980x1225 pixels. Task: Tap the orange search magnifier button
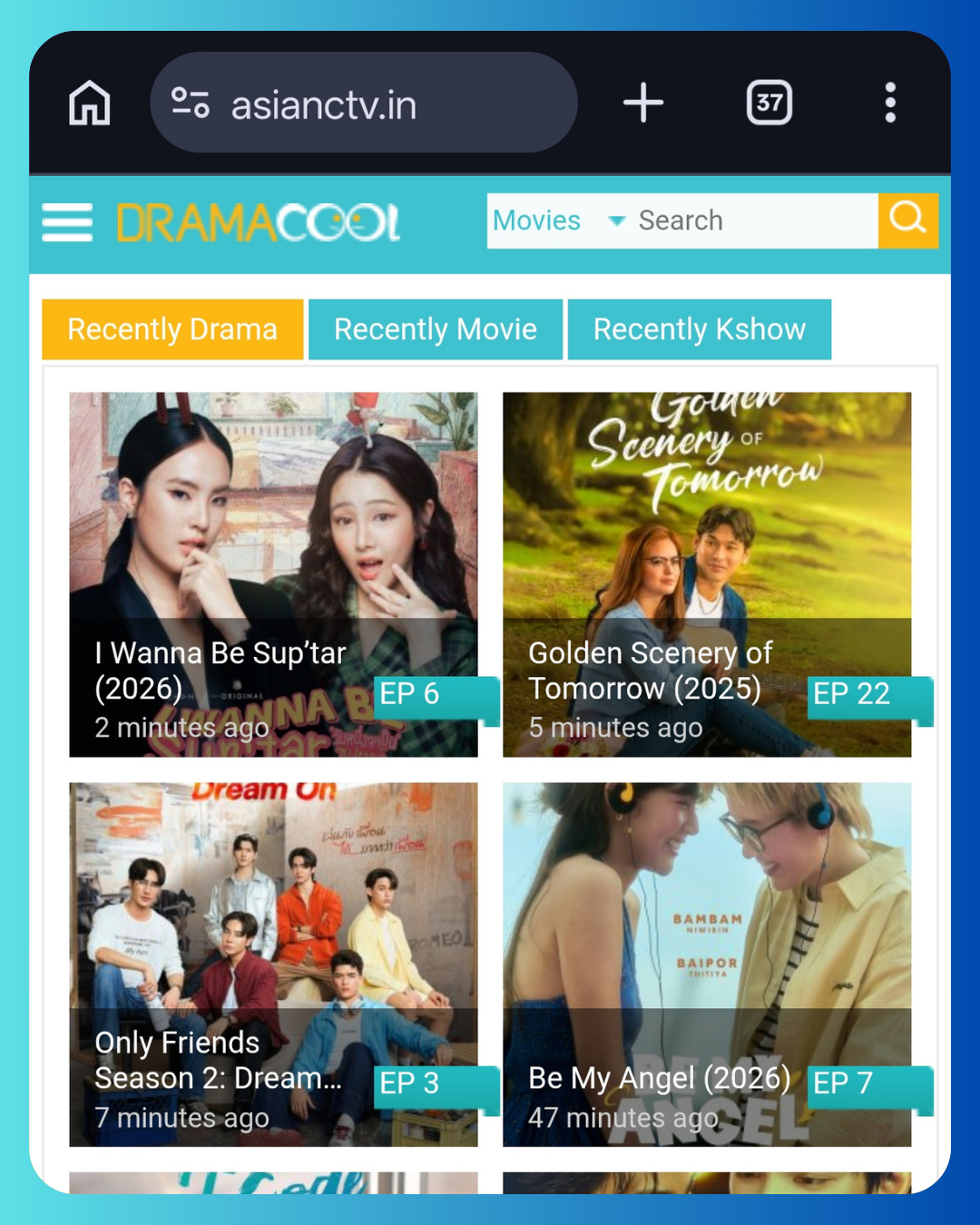tap(907, 220)
